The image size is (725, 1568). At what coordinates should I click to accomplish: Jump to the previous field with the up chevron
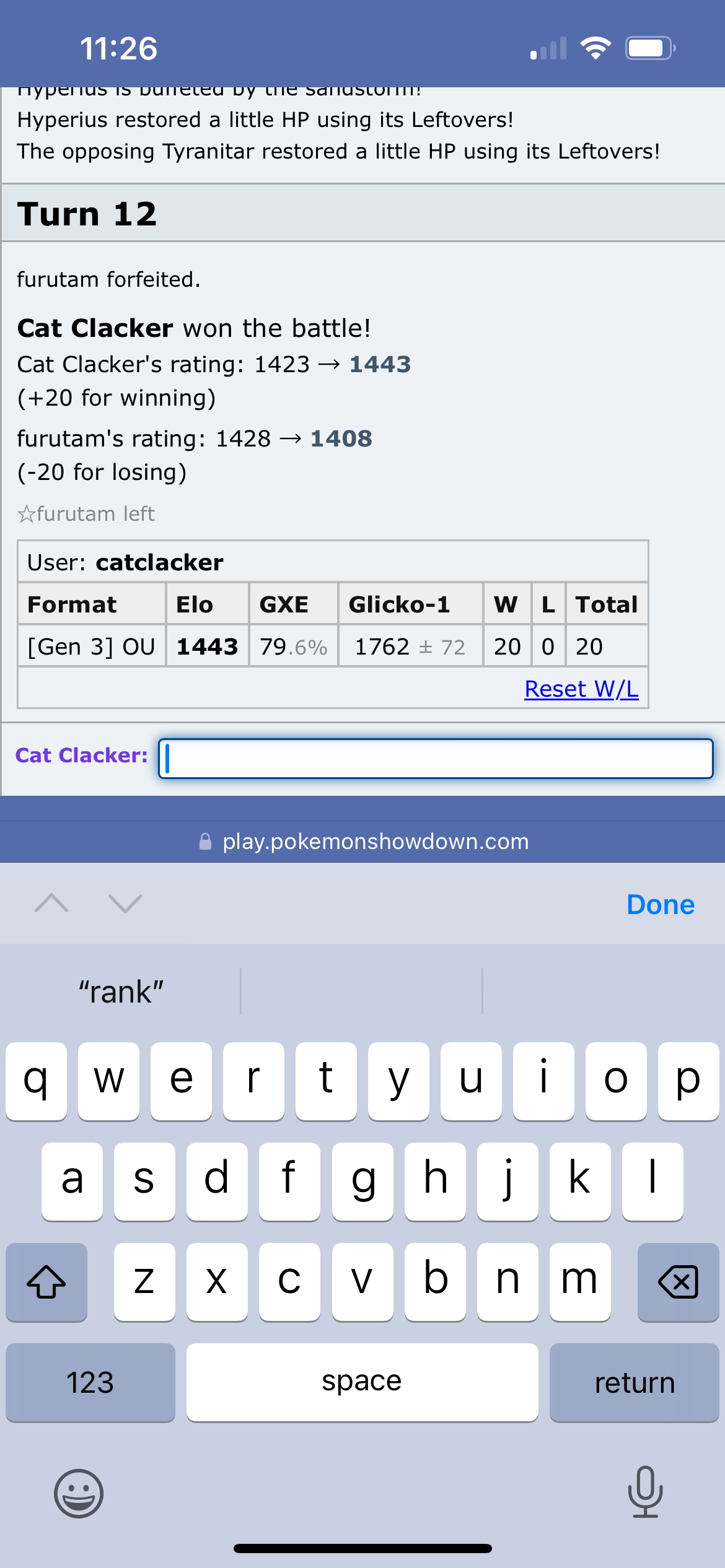52,904
